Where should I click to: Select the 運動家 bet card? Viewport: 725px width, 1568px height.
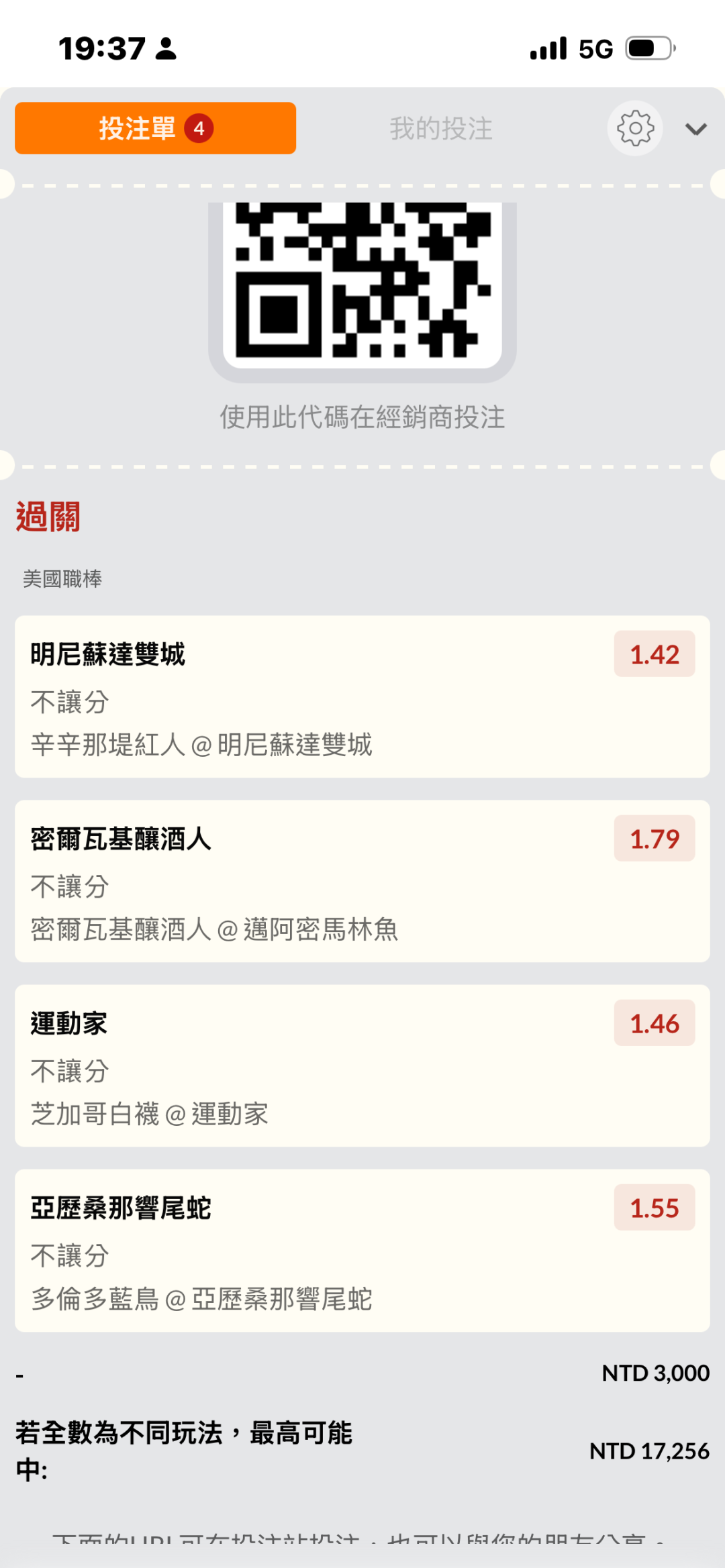click(x=362, y=1065)
